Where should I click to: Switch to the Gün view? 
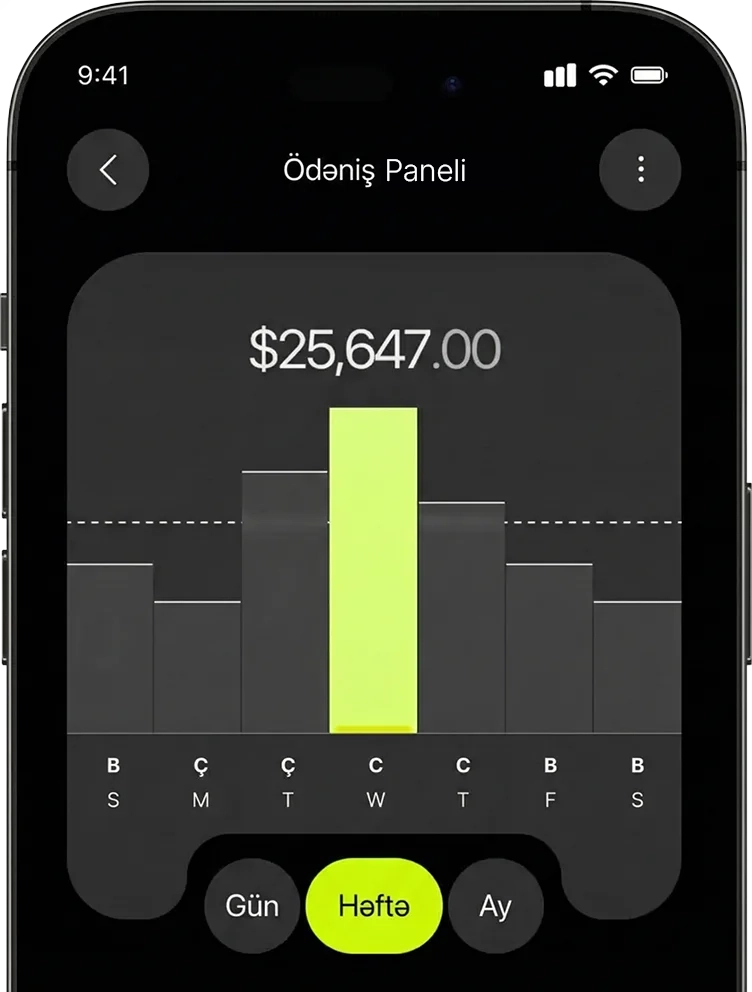[252, 906]
